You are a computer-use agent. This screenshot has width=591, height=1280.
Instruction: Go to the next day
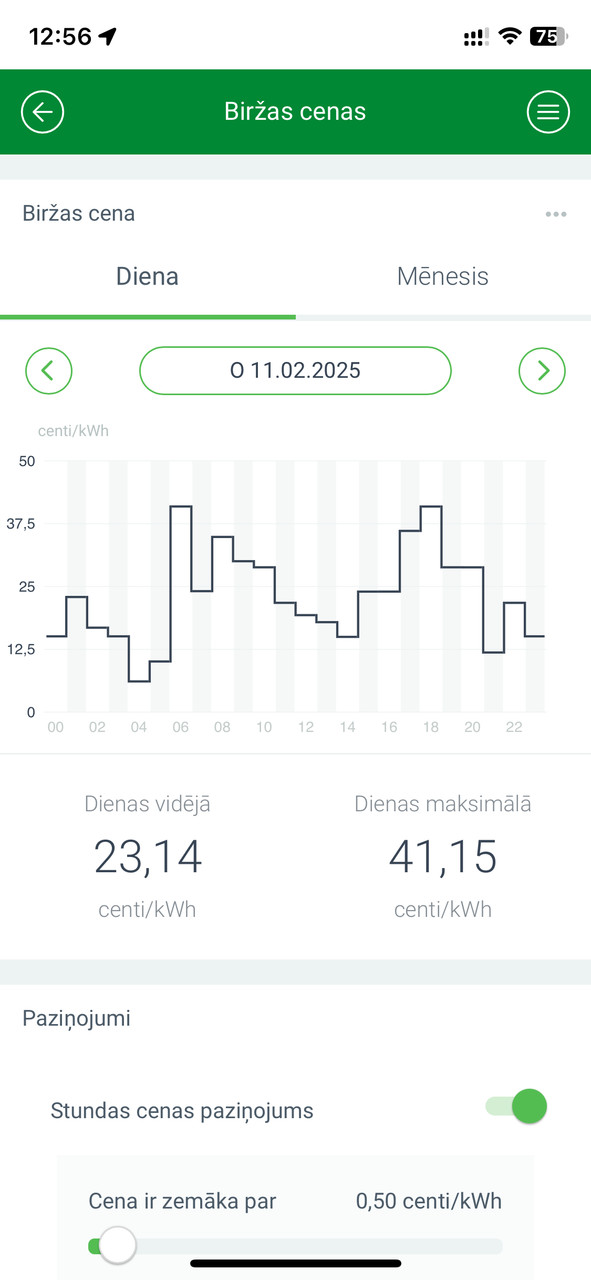pyautogui.click(x=543, y=371)
